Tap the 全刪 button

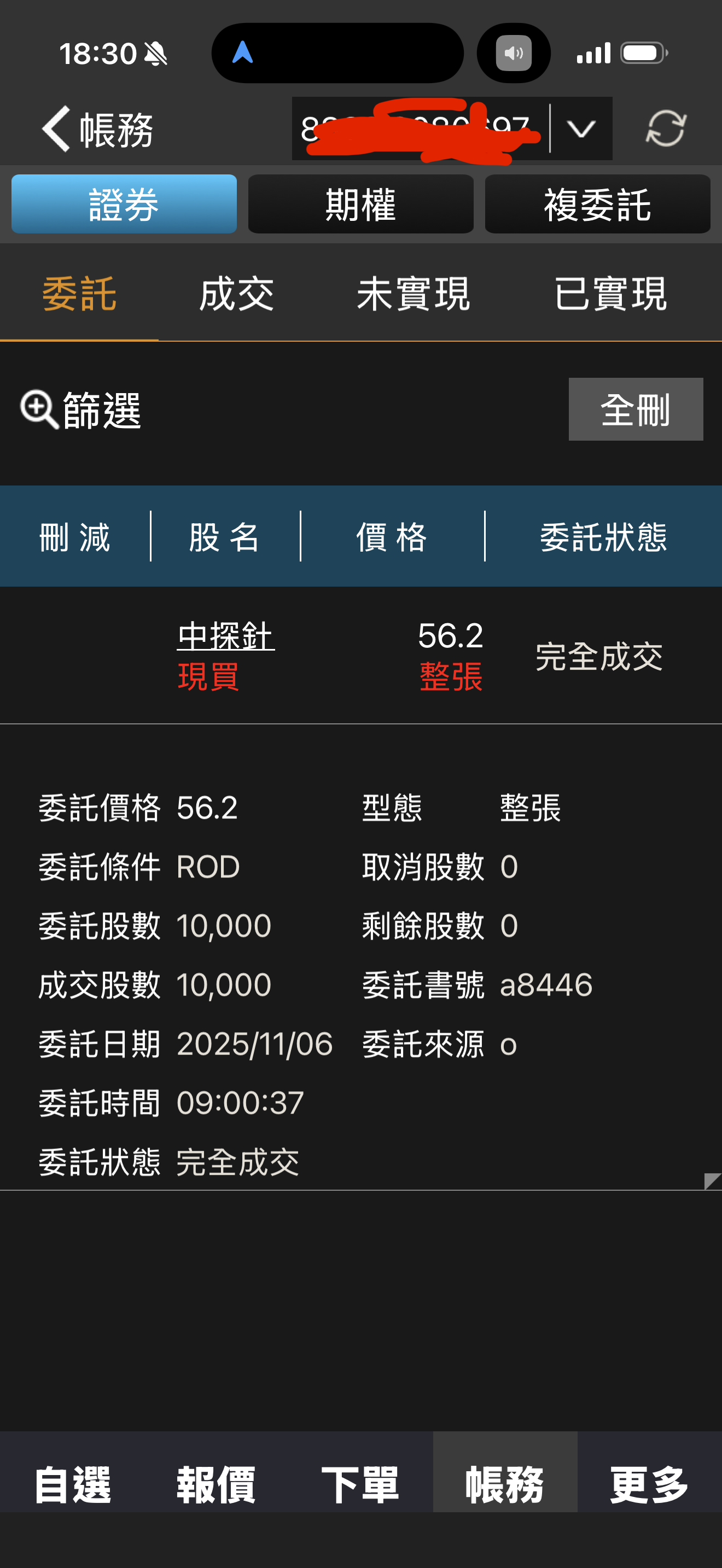point(635,409)
